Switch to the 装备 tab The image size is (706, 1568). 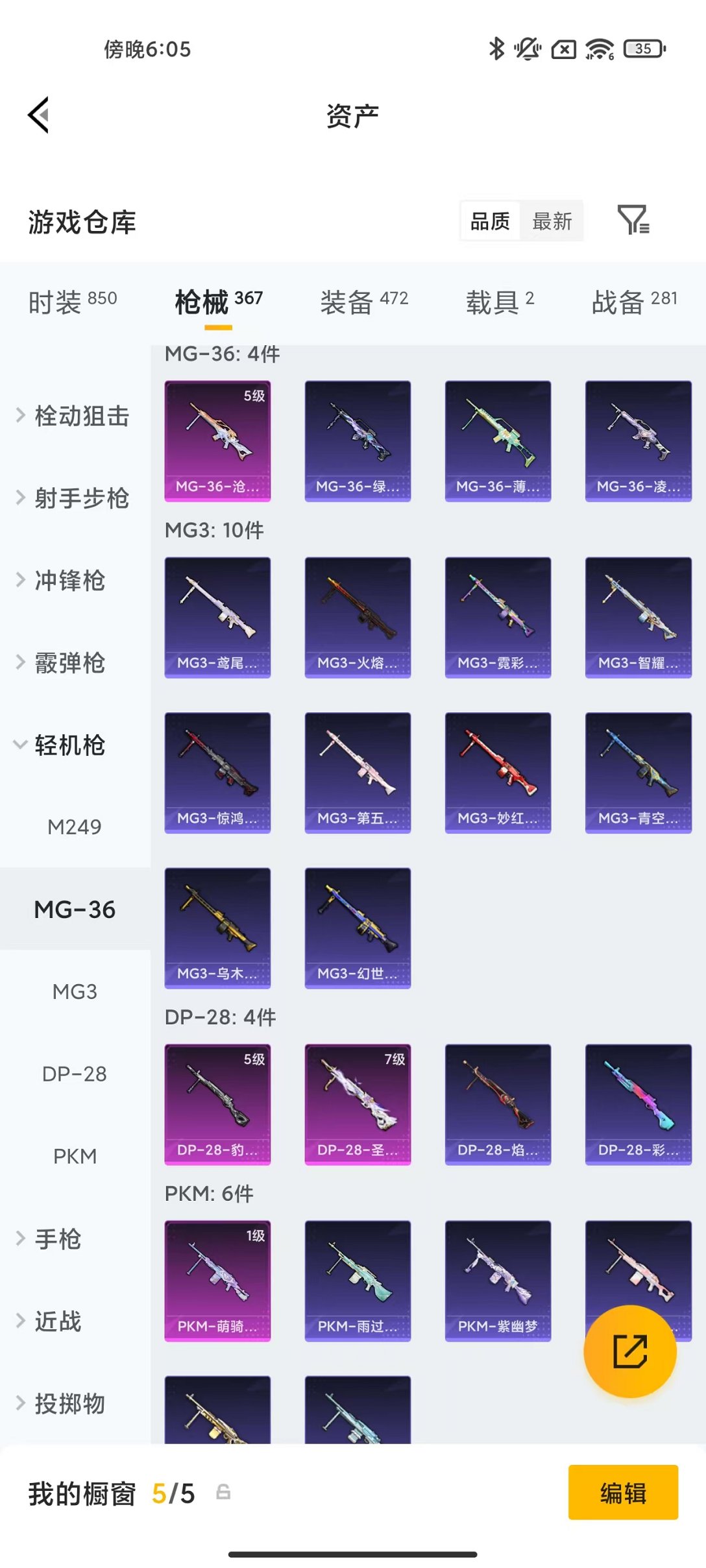[364, 302]
